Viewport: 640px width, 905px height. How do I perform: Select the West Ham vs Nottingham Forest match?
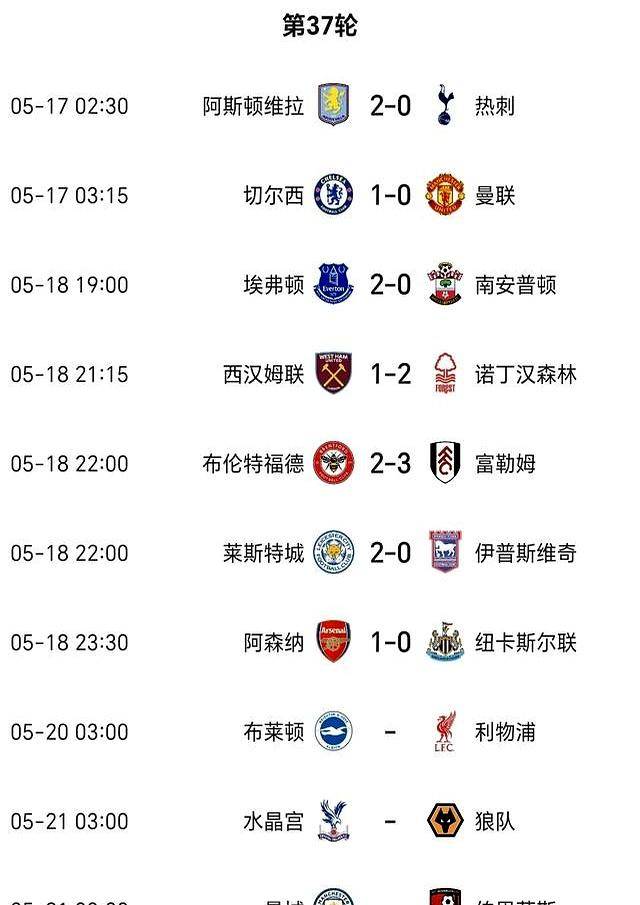tap(390, 374)
